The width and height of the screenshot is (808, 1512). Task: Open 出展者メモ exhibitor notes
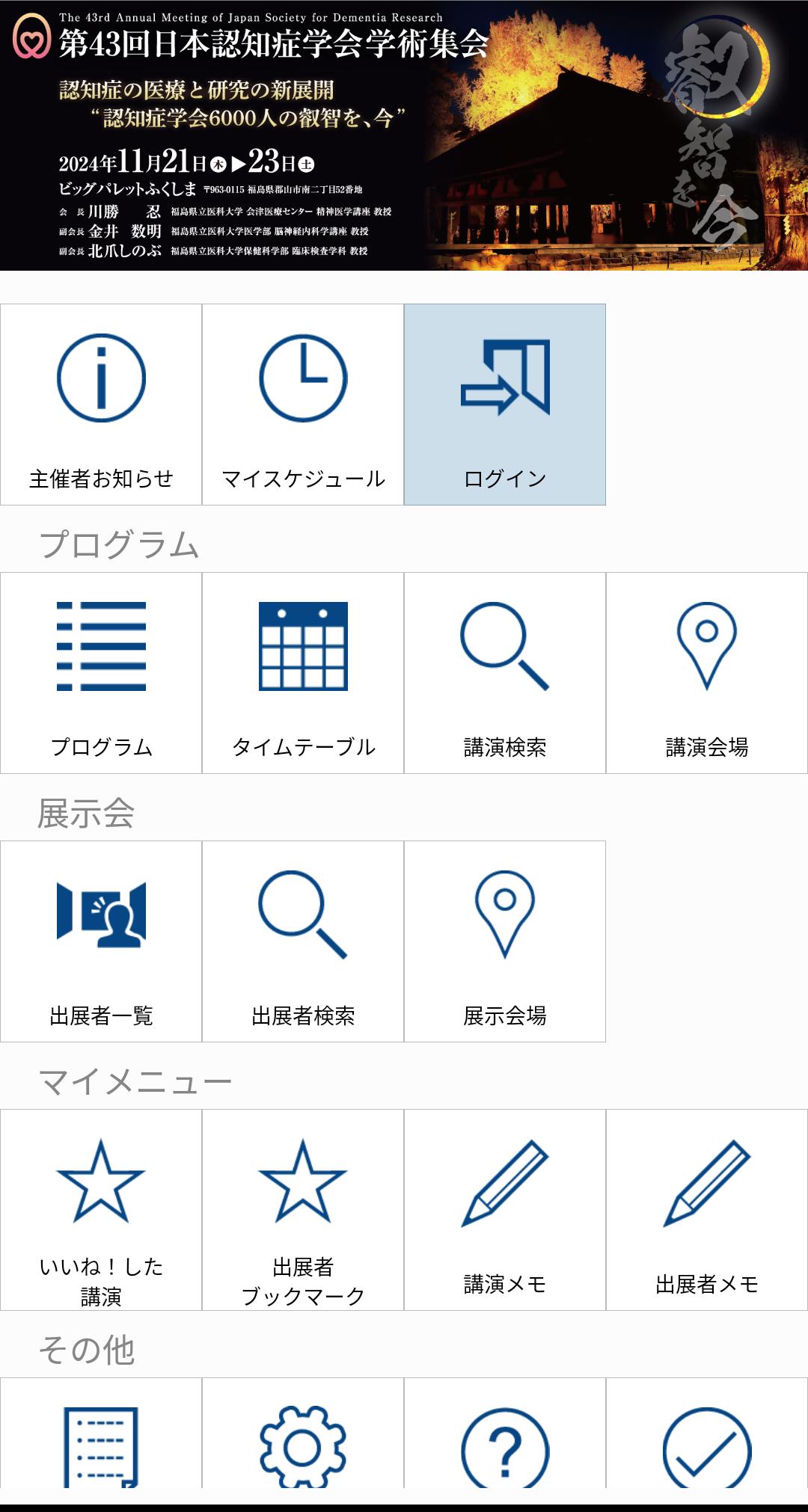(x=707, y=1210)
